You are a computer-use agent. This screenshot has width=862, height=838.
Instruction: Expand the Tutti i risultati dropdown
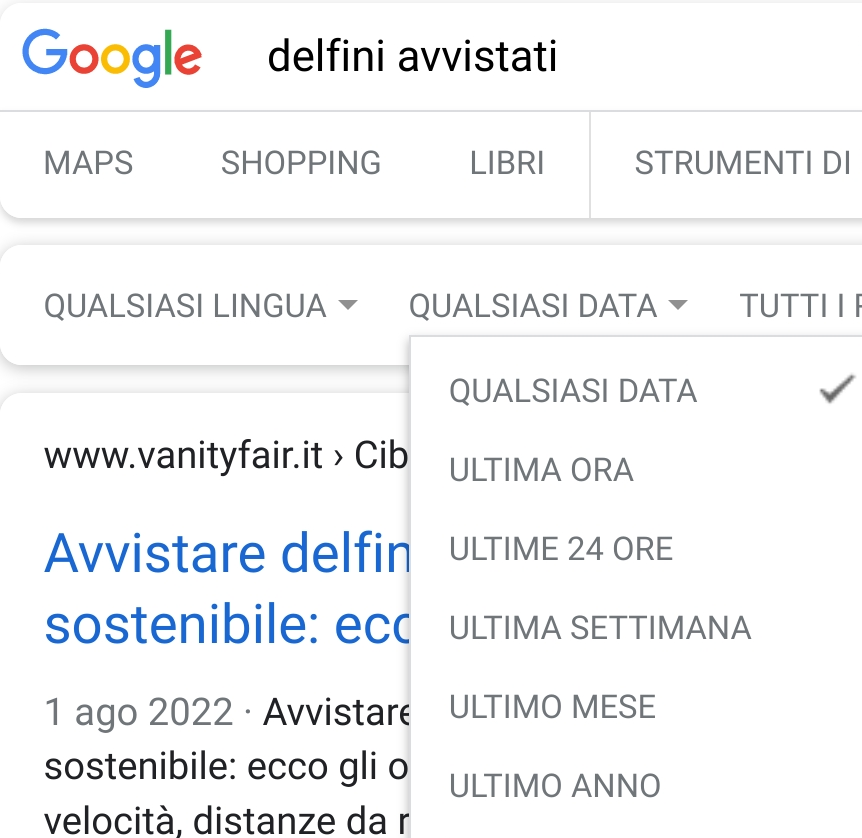coord(800,305)
